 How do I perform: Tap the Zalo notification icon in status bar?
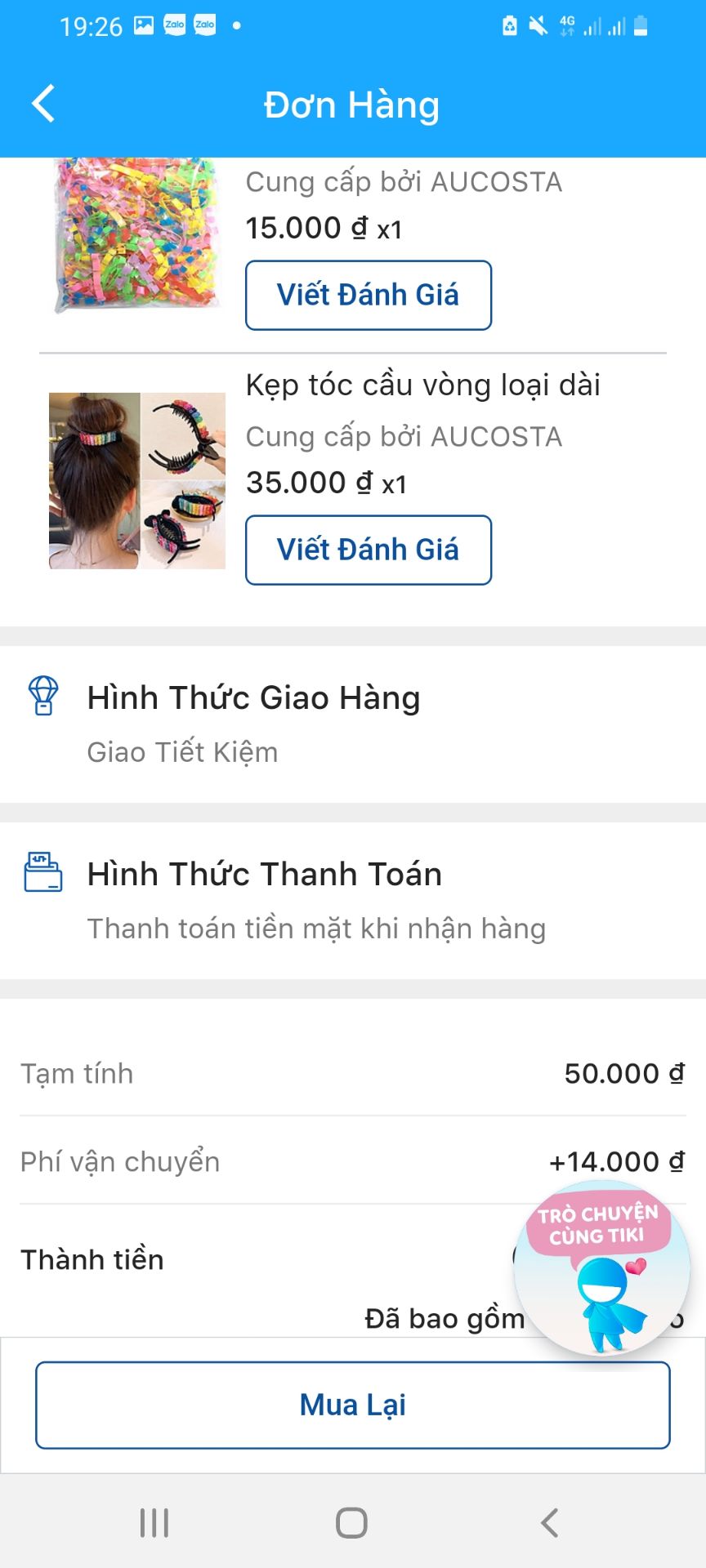pyautogui.click(x=175, y=24)
